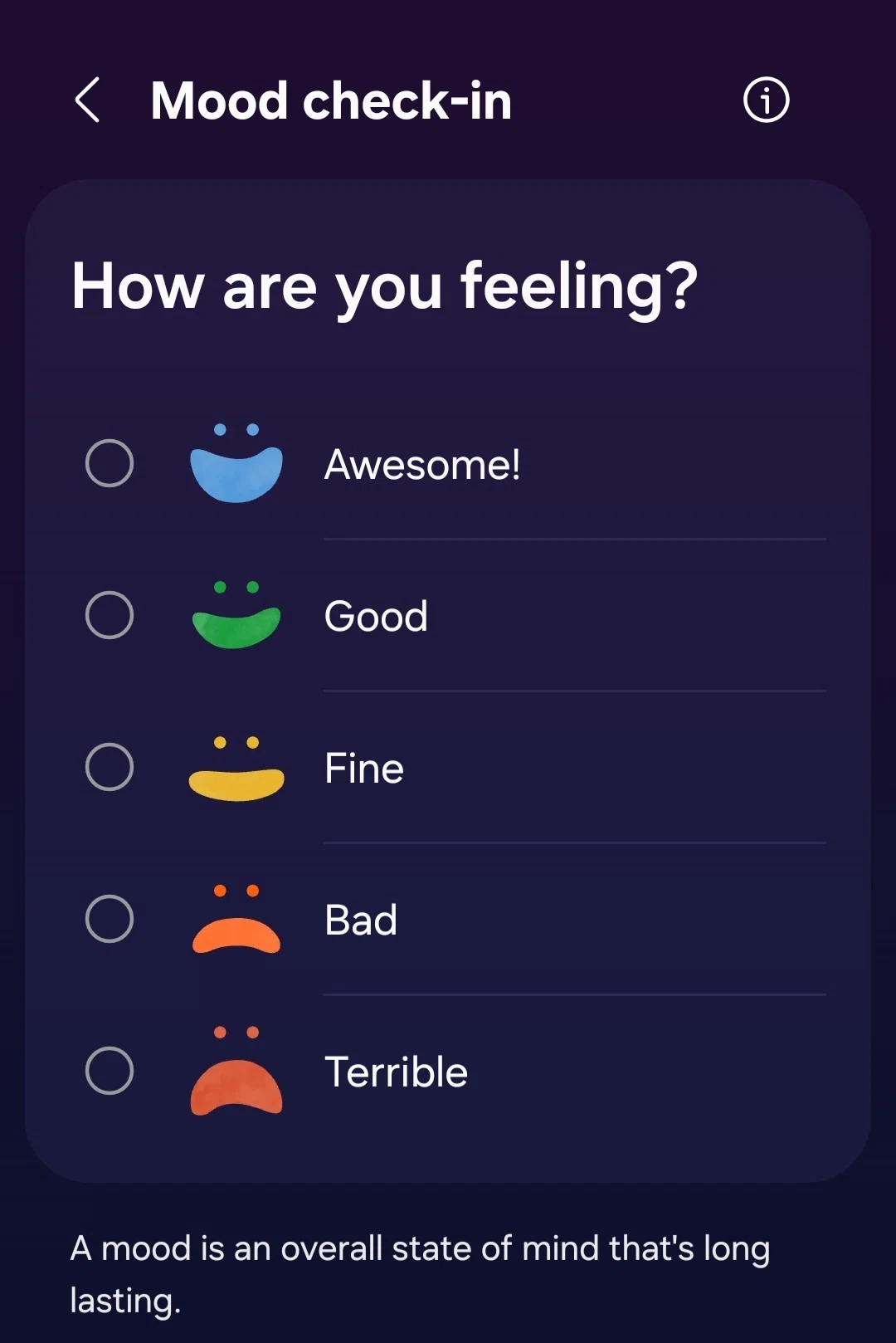896x1343 pixels.
Task: Pick the Fine mood option
Action: pos(448,768)
